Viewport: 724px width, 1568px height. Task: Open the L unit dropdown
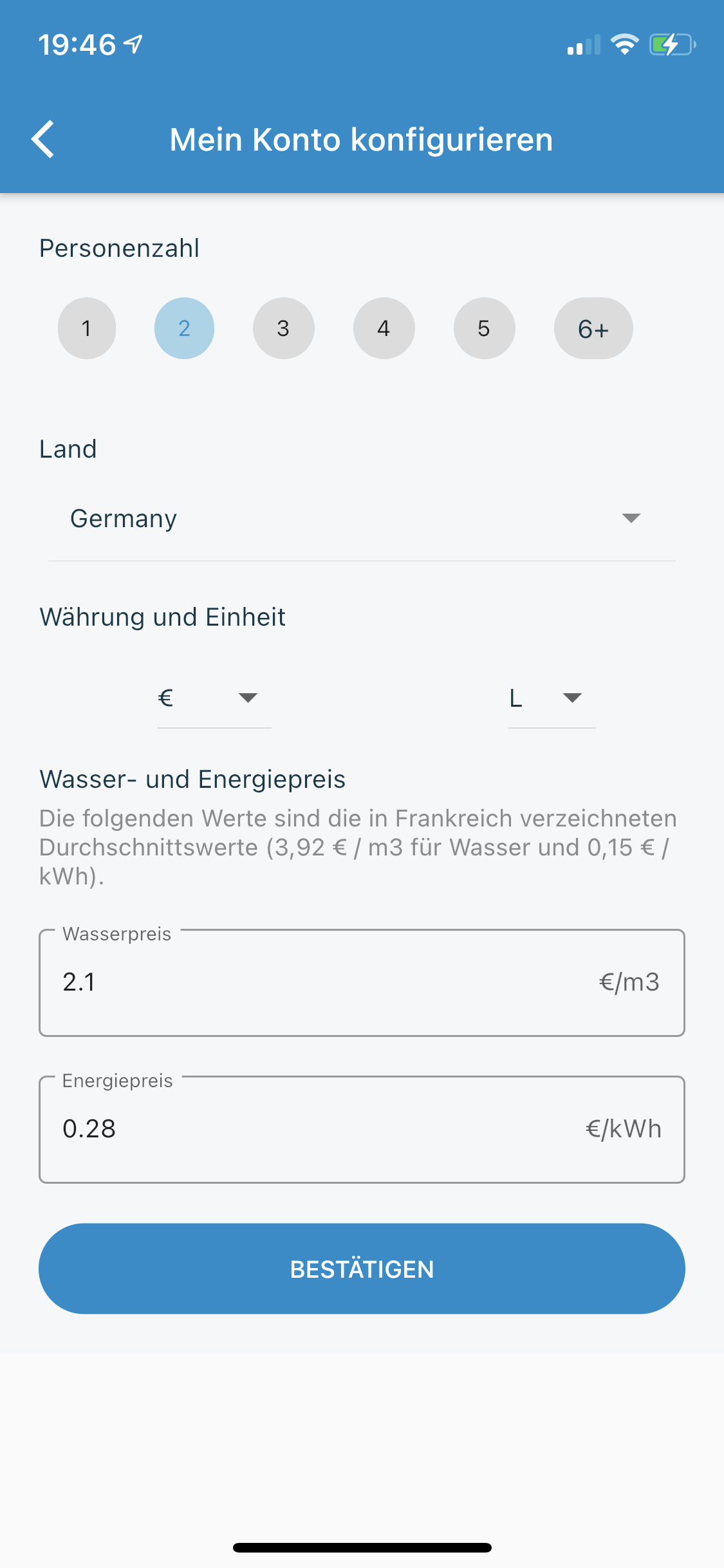[552, 698]
